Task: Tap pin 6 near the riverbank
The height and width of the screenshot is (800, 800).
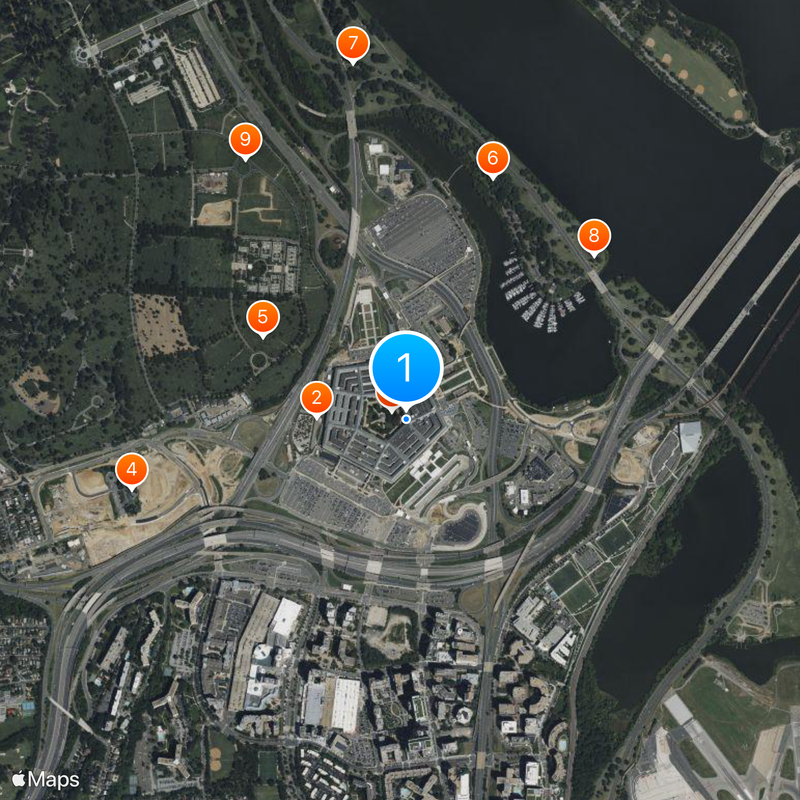Action: click(x=492, y=158)
